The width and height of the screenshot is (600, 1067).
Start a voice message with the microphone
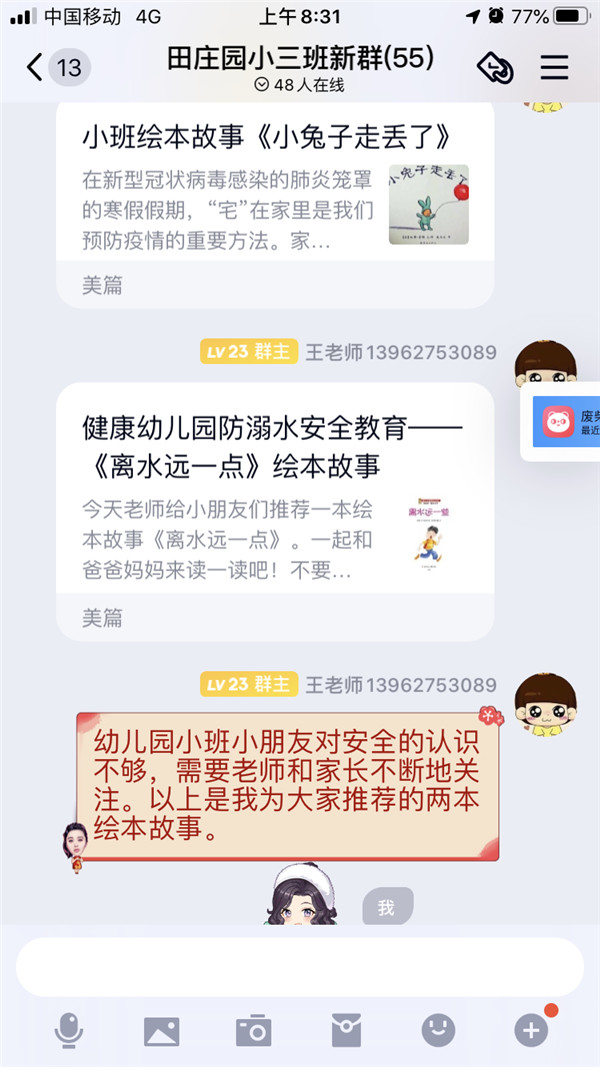(x=68, y=1029)
